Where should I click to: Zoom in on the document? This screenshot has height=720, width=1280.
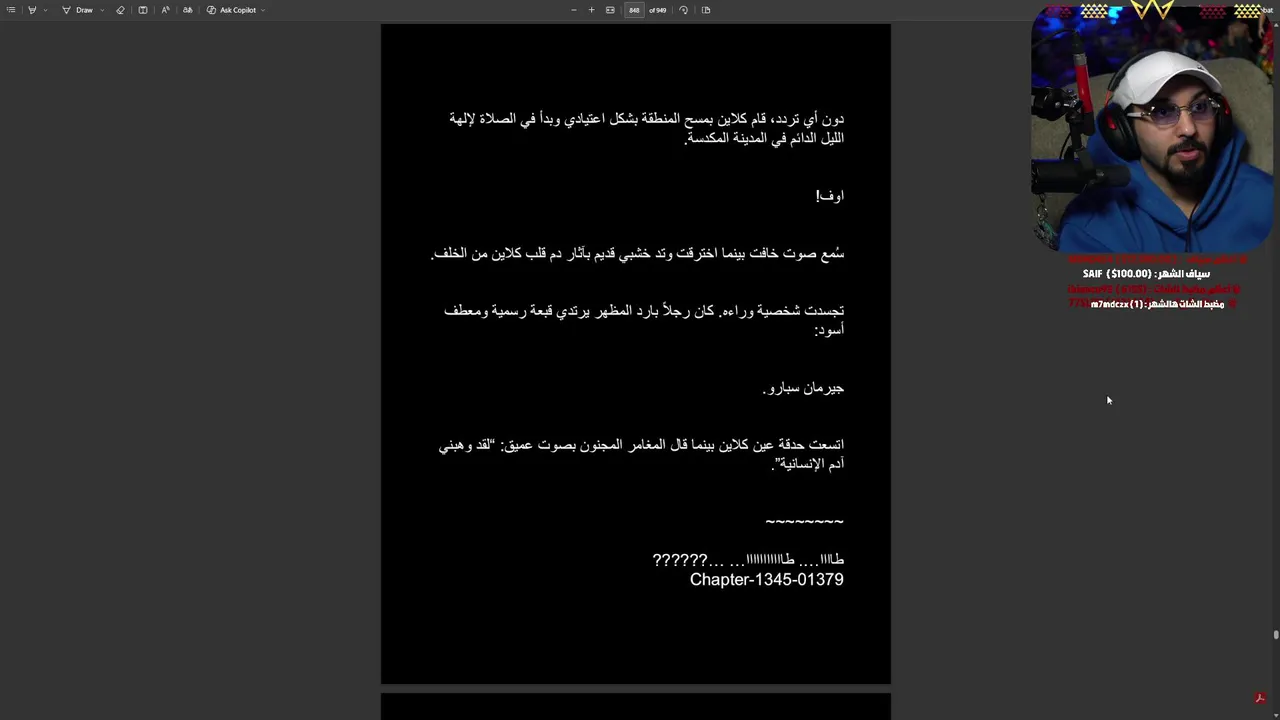(591, 10)
